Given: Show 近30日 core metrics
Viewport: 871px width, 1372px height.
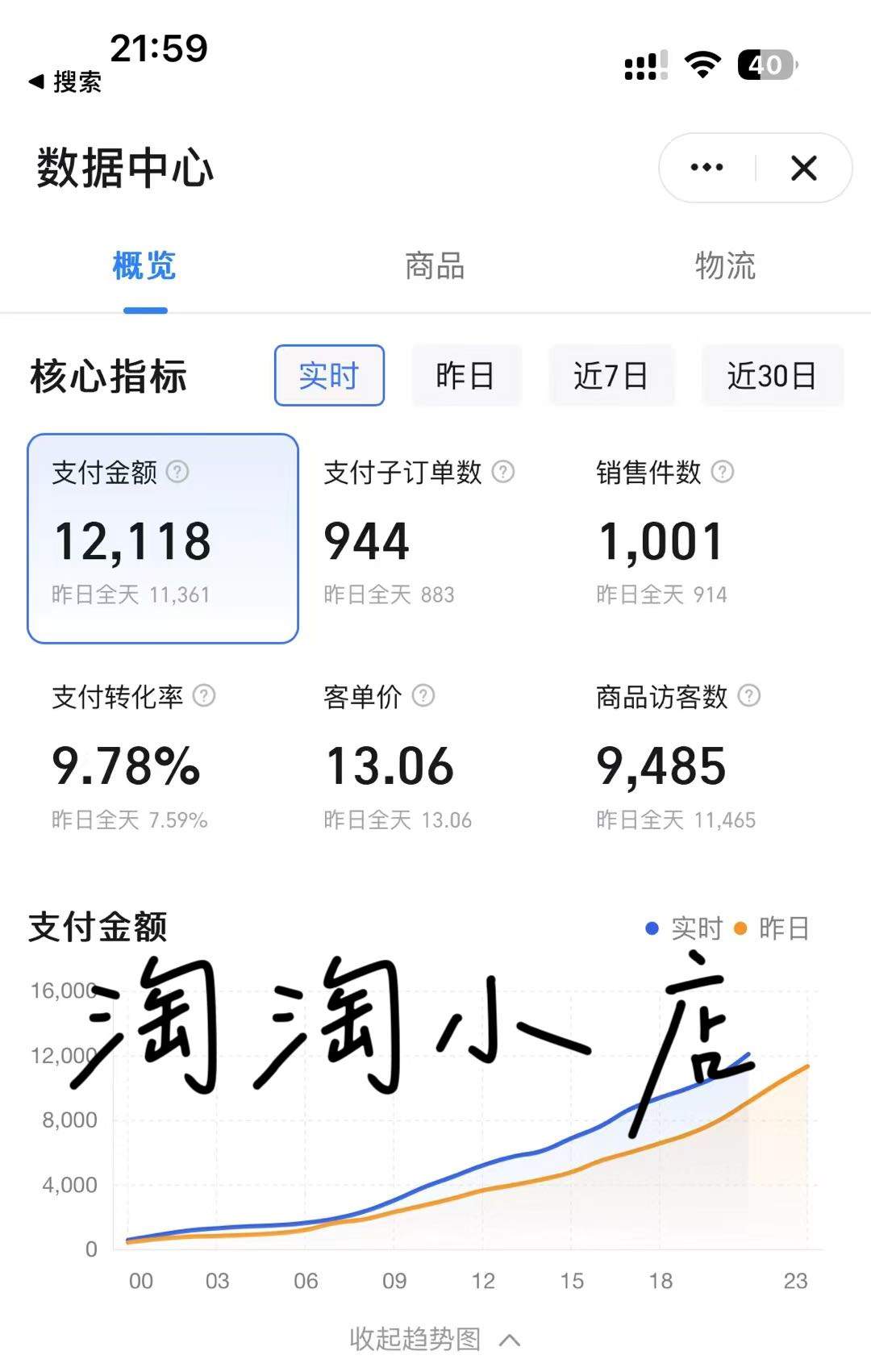Looking at the screenshot, I should [772, 376].
